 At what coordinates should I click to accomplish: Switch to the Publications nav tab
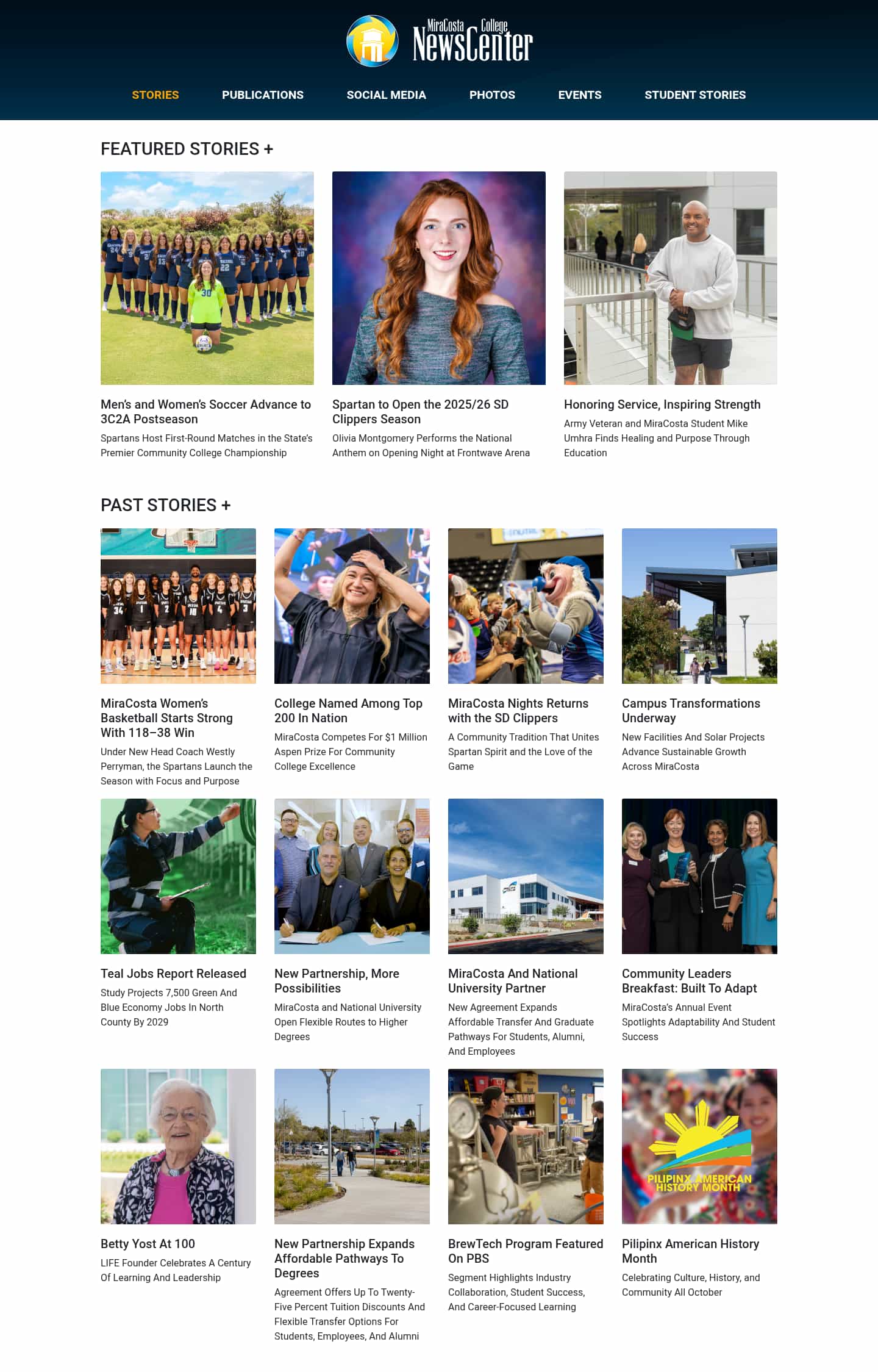click(262, 95)
